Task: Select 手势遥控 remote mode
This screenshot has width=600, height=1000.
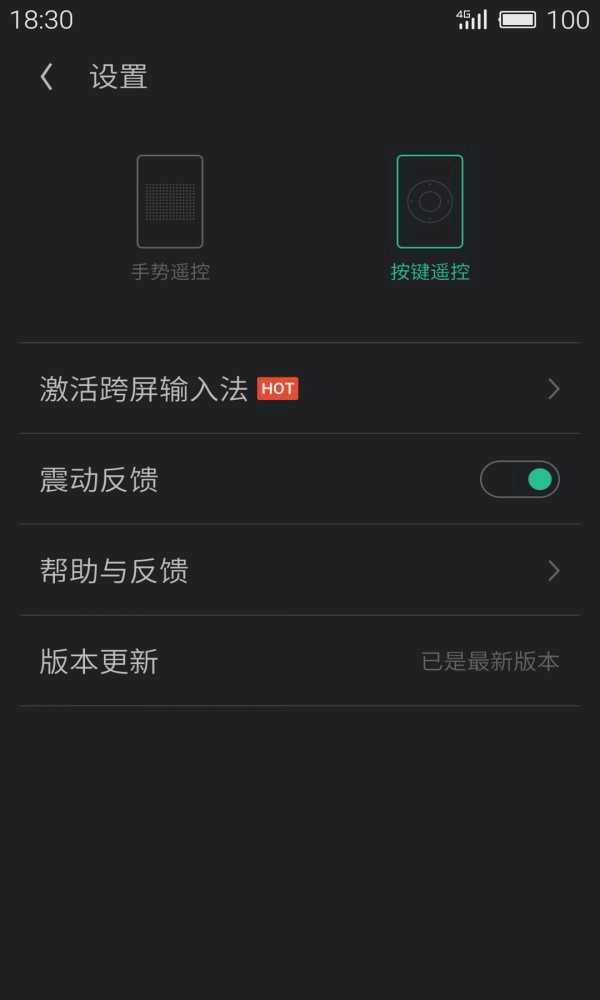Action: pyautogui.click(x=170, y=215)
